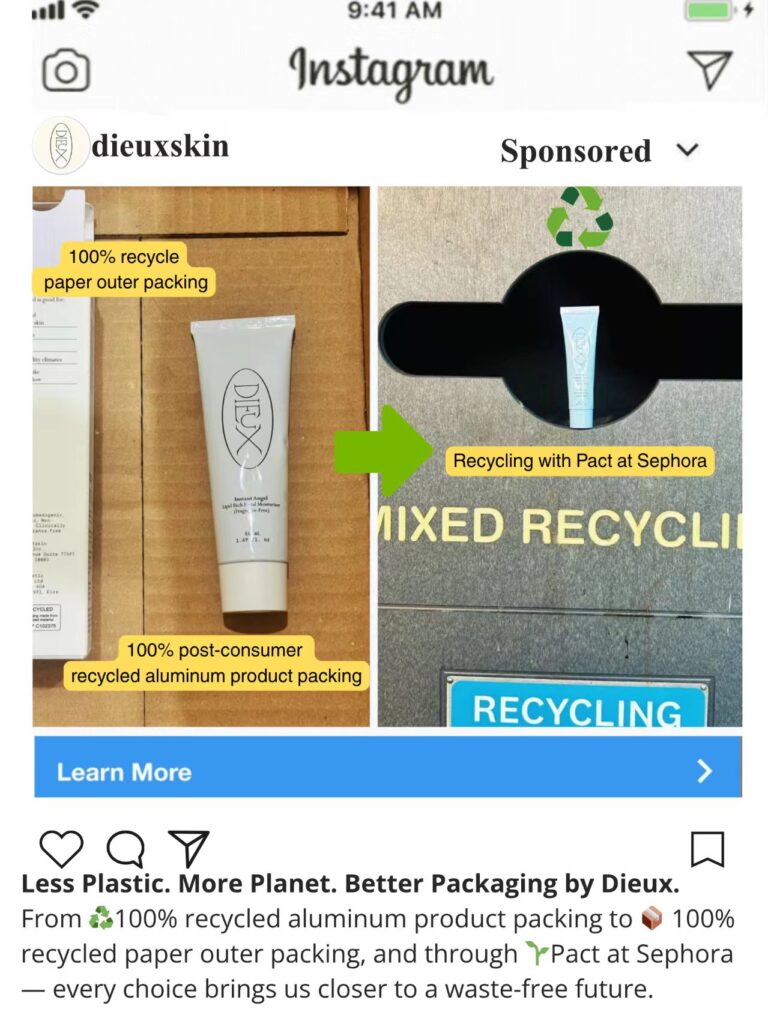768x1024 pixels.
Task: Expand the Sponsored options chevron
Action: coord(687,150)
